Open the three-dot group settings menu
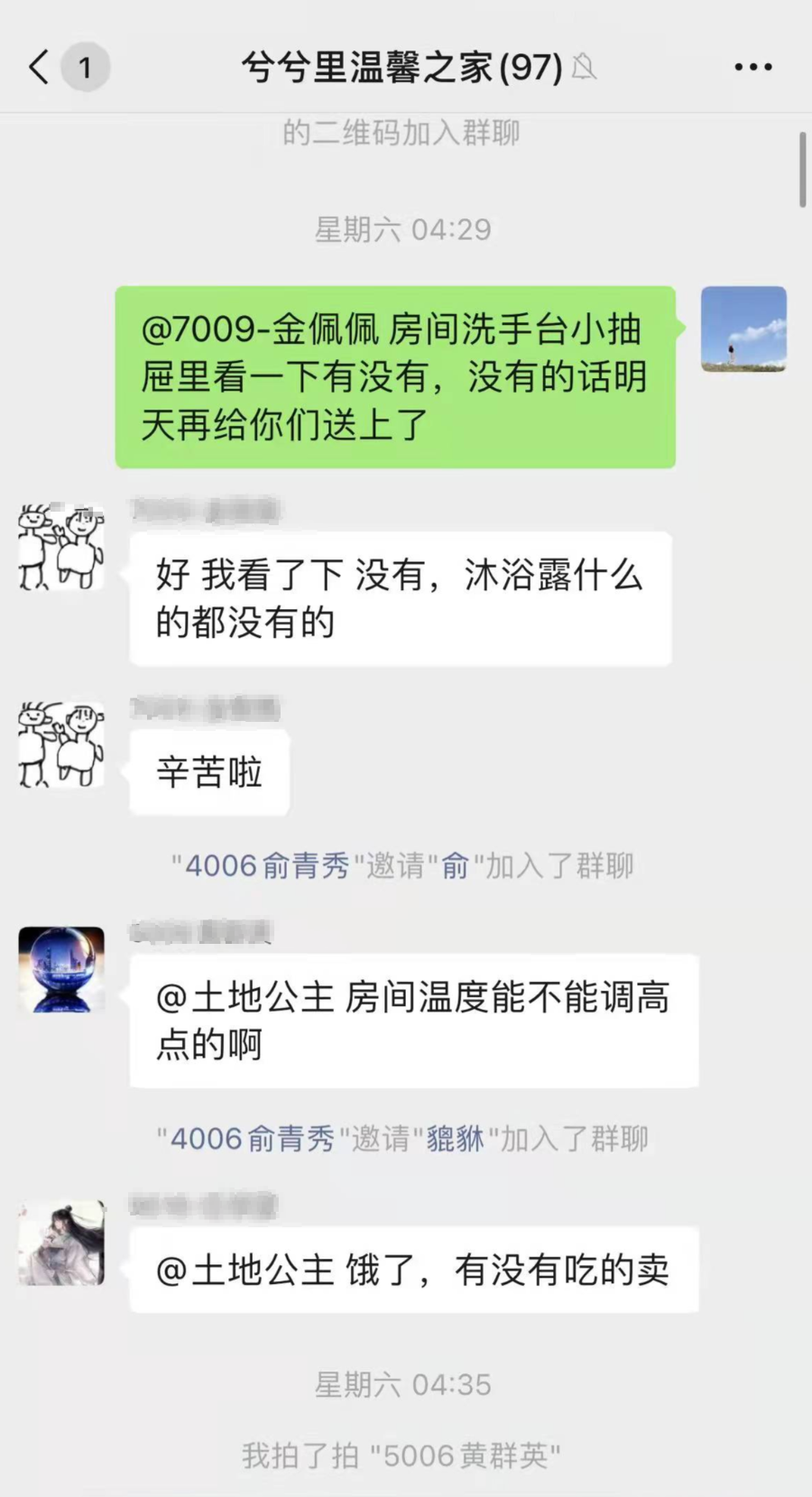812x1497 pixels. (752, 67)
